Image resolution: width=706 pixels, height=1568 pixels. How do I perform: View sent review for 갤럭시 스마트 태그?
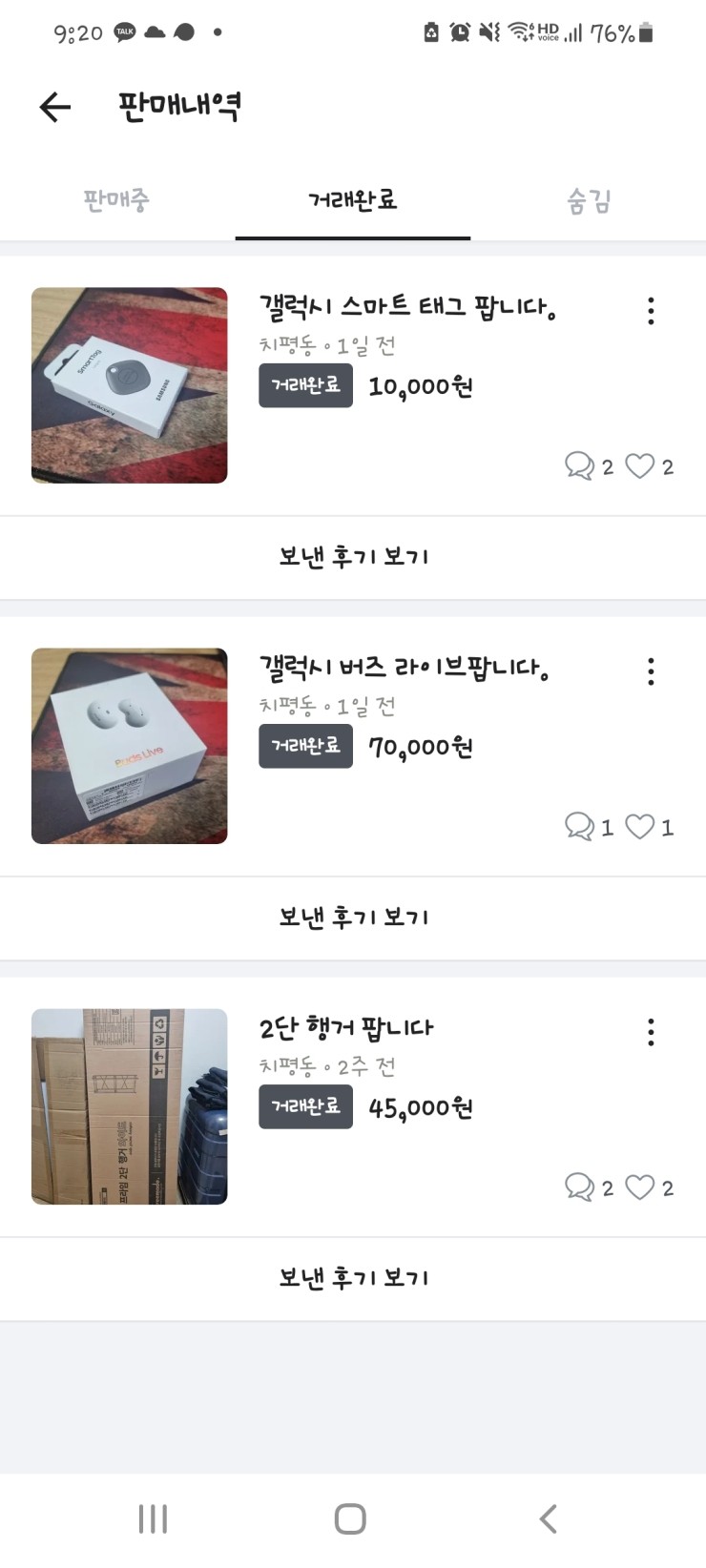click(x=353, y=557)
